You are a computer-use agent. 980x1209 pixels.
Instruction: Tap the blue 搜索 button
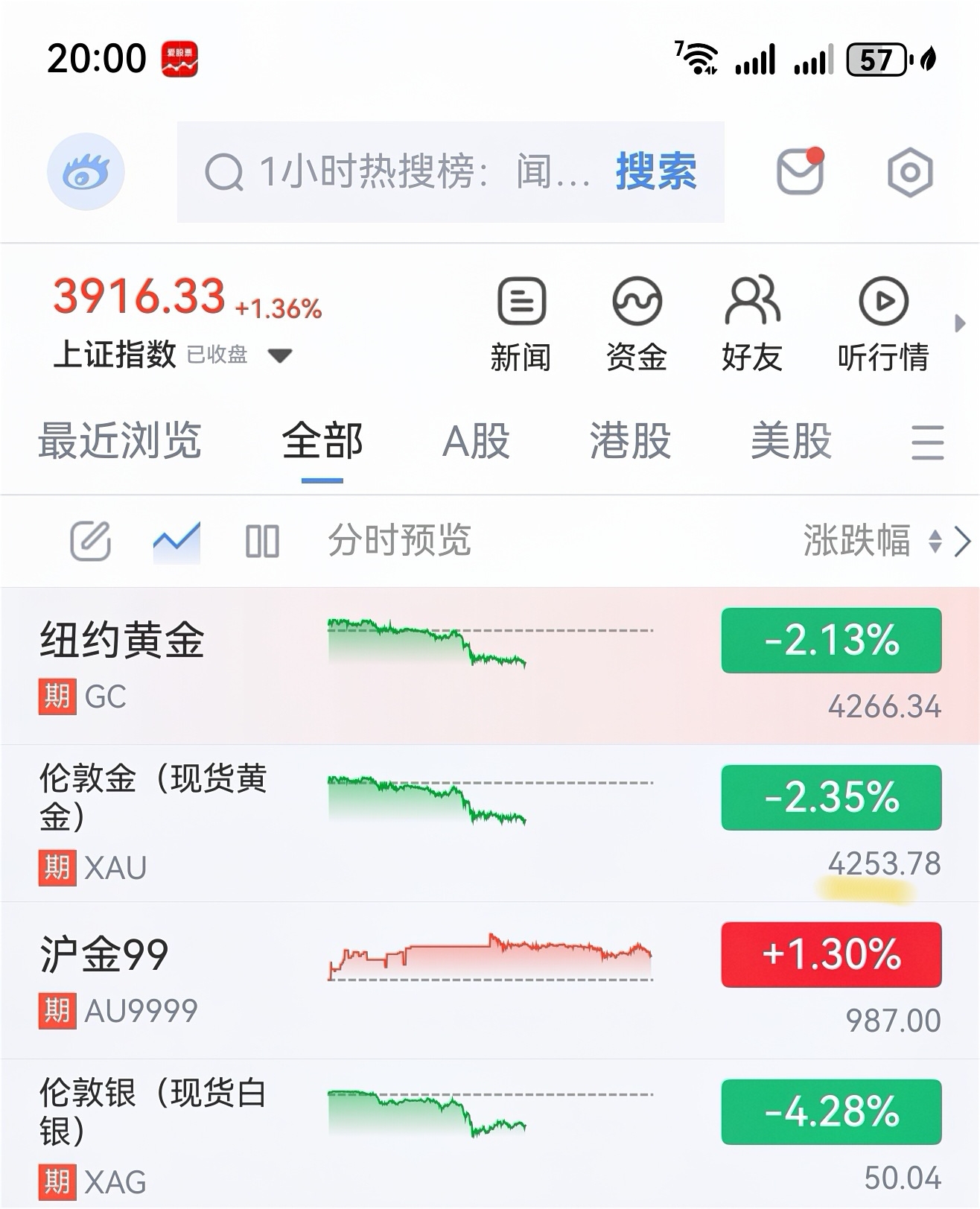656,171
